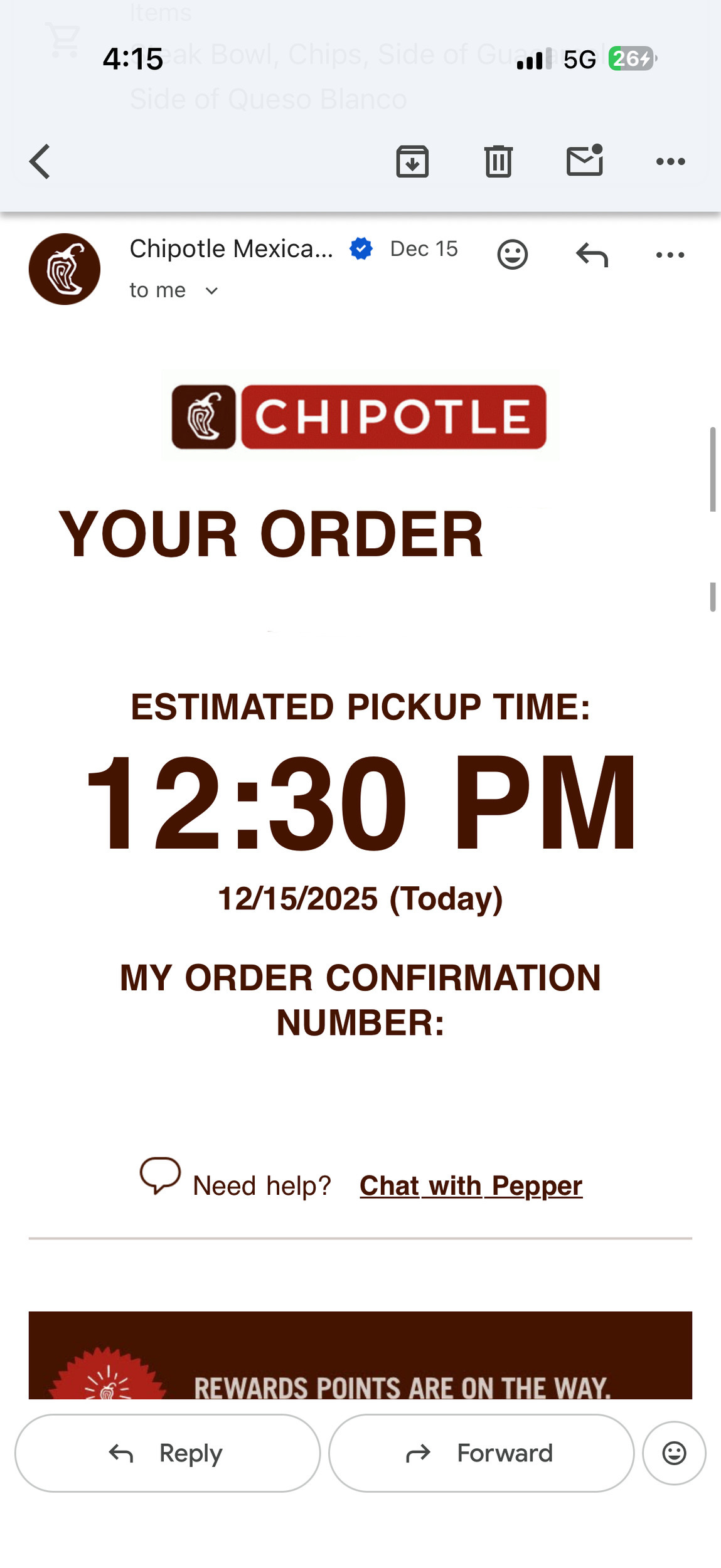Viewport: 721px width, 1568px height.
Task: Add emoji reaction beside the date
Action: 512,255
